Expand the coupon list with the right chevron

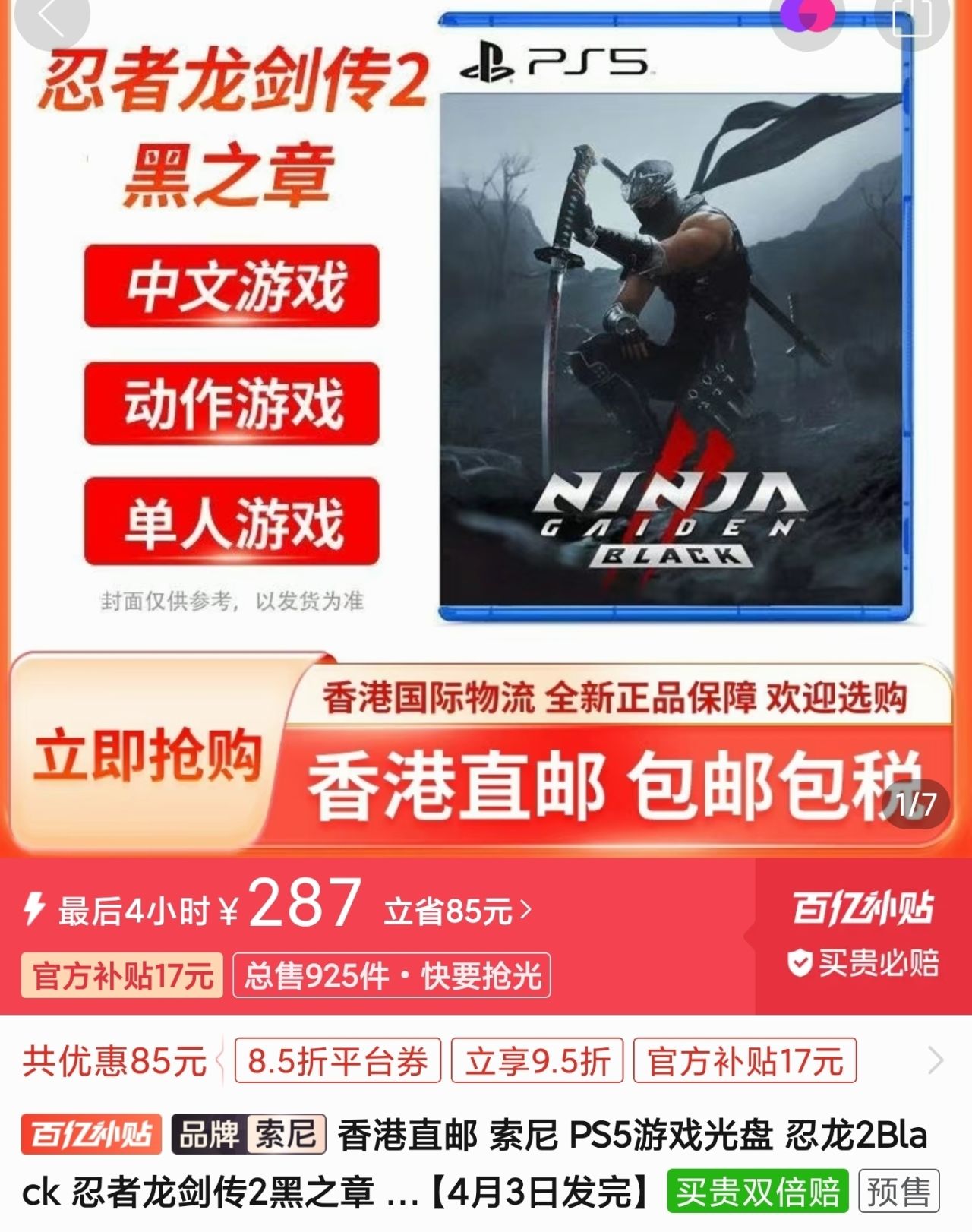(936, 1060)
